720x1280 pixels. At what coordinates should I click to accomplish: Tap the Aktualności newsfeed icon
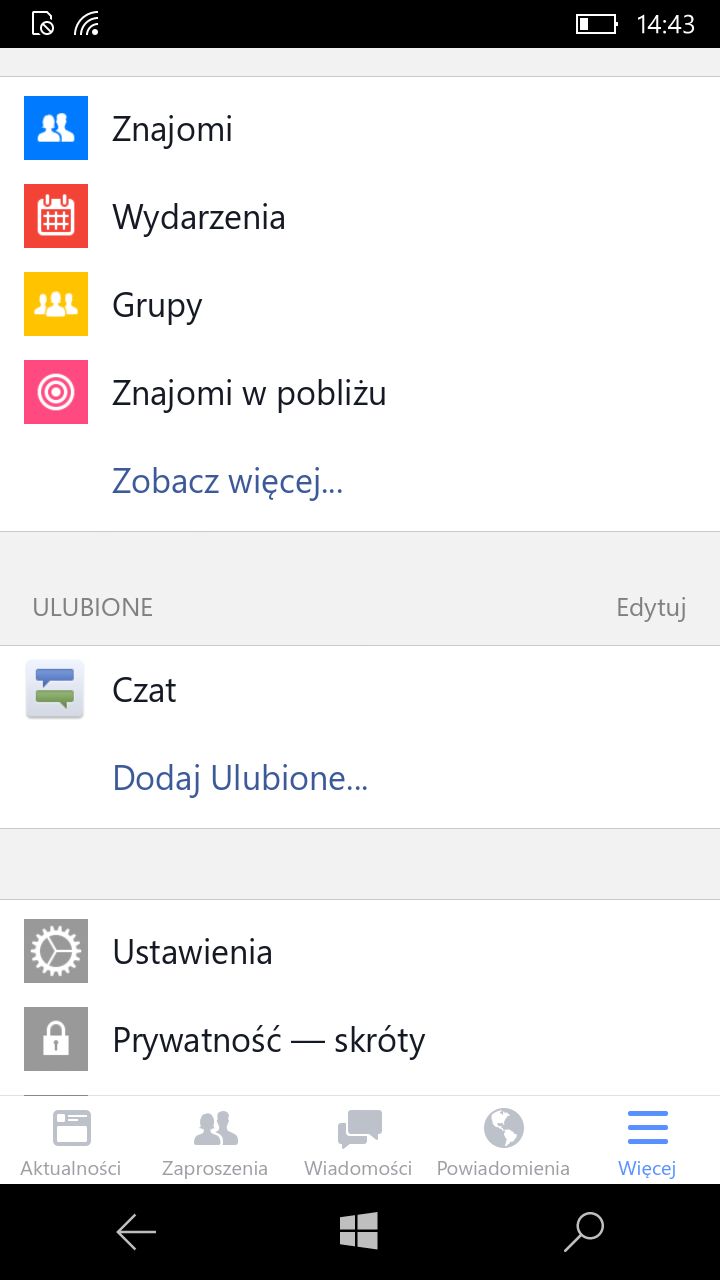click(70, 1127)
